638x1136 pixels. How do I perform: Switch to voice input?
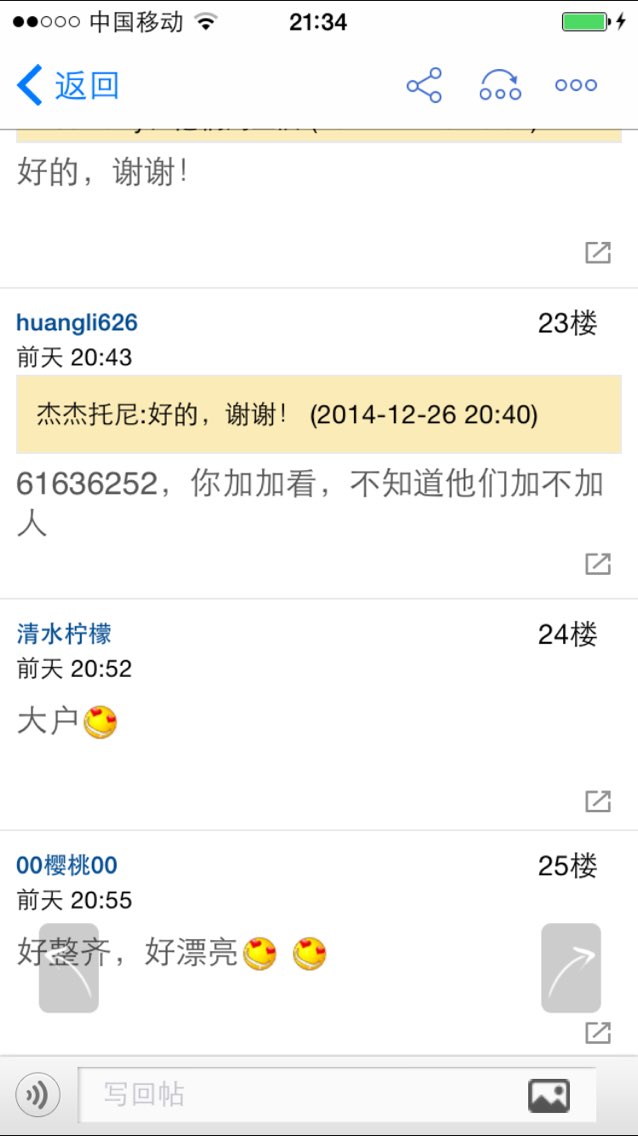point(38,1095)
